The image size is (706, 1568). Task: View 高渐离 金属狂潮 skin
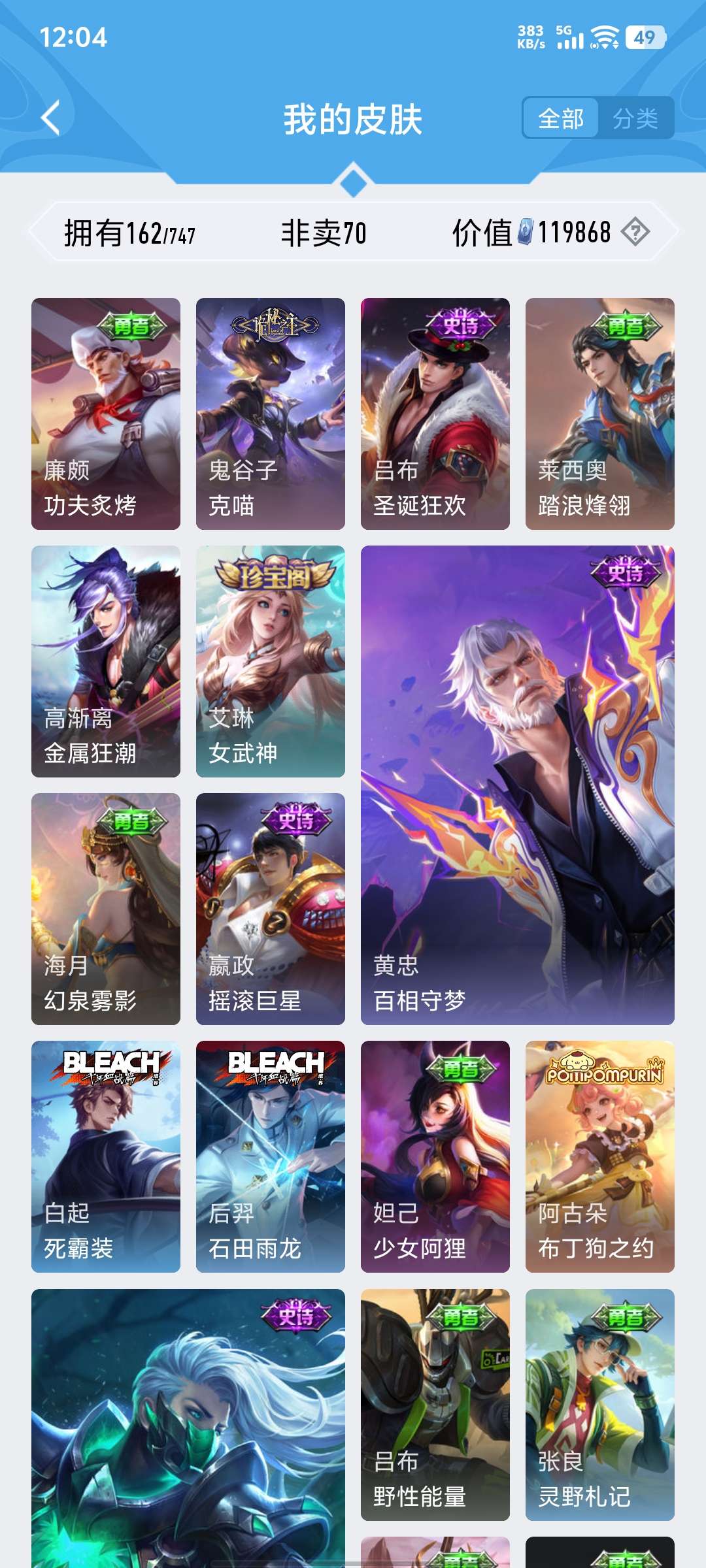(106, 661)
